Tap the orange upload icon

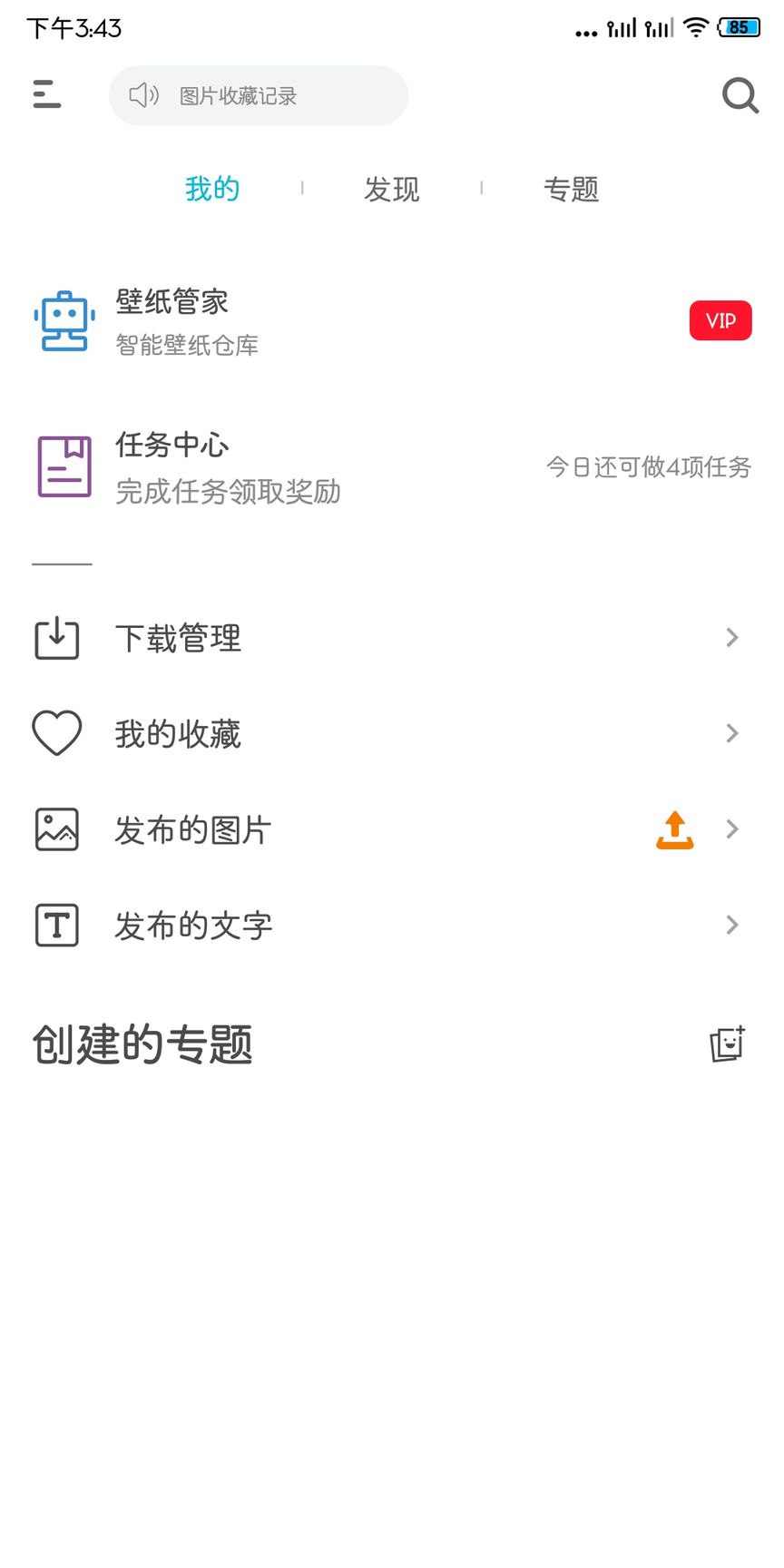pos(674,829)
